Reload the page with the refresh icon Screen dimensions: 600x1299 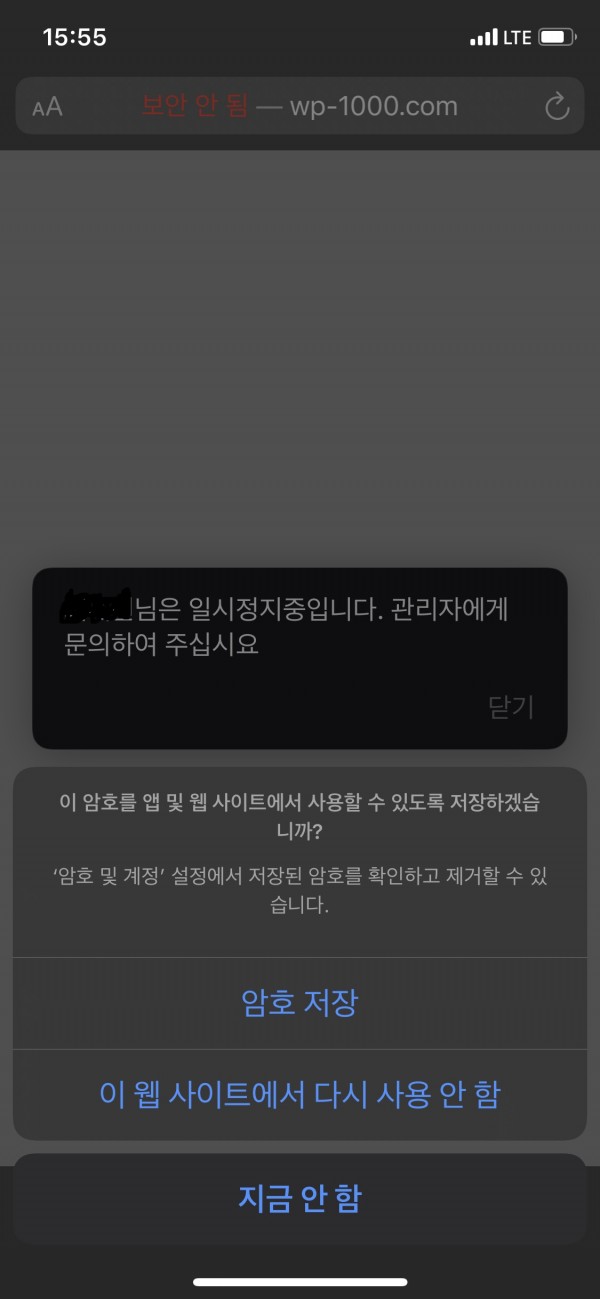[556, 106]
